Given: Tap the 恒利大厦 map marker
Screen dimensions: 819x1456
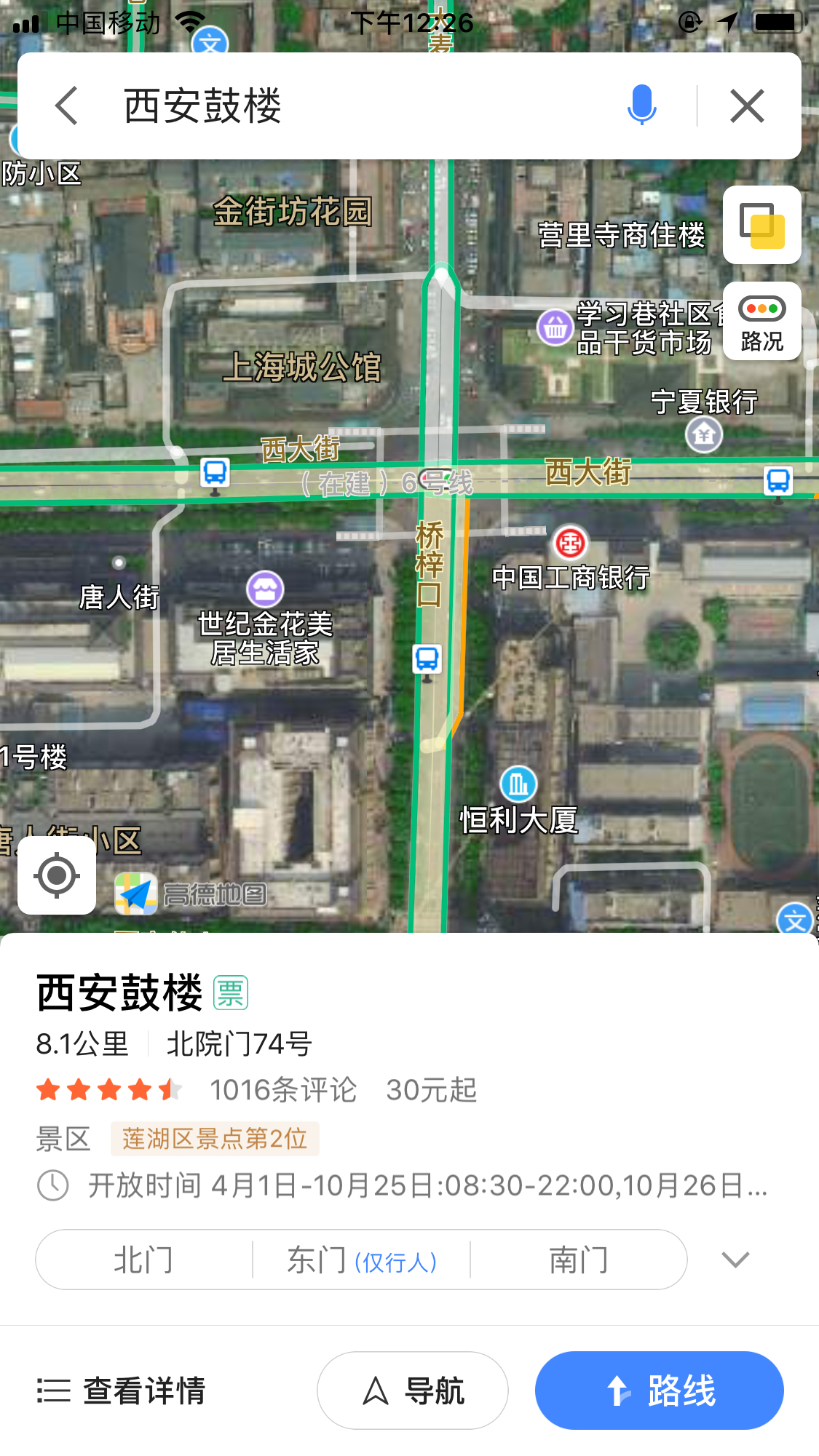Looking at the screenshot, I should coord(518,784).
